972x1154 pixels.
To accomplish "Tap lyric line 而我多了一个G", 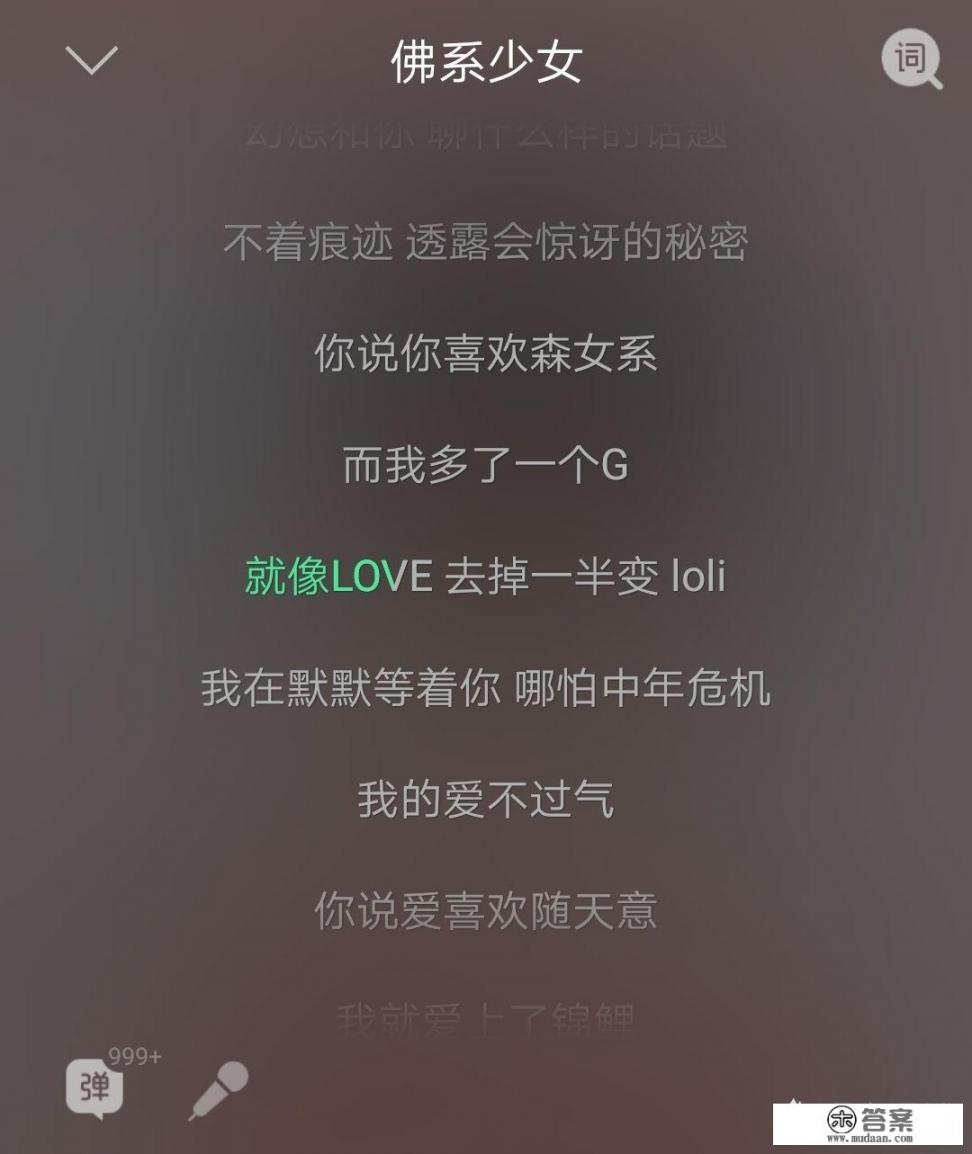I will 486,466.
